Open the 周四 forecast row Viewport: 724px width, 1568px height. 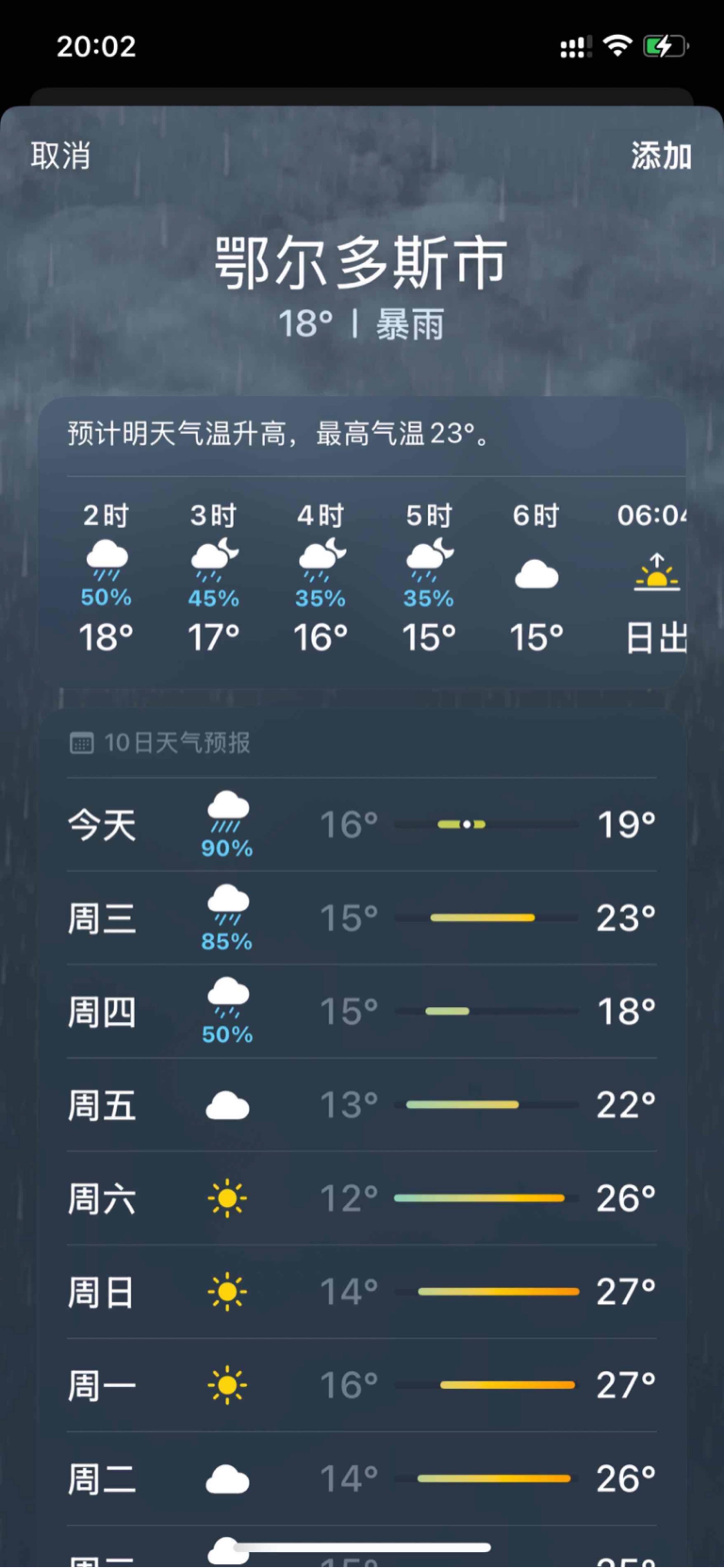(x=361, y=1011)
